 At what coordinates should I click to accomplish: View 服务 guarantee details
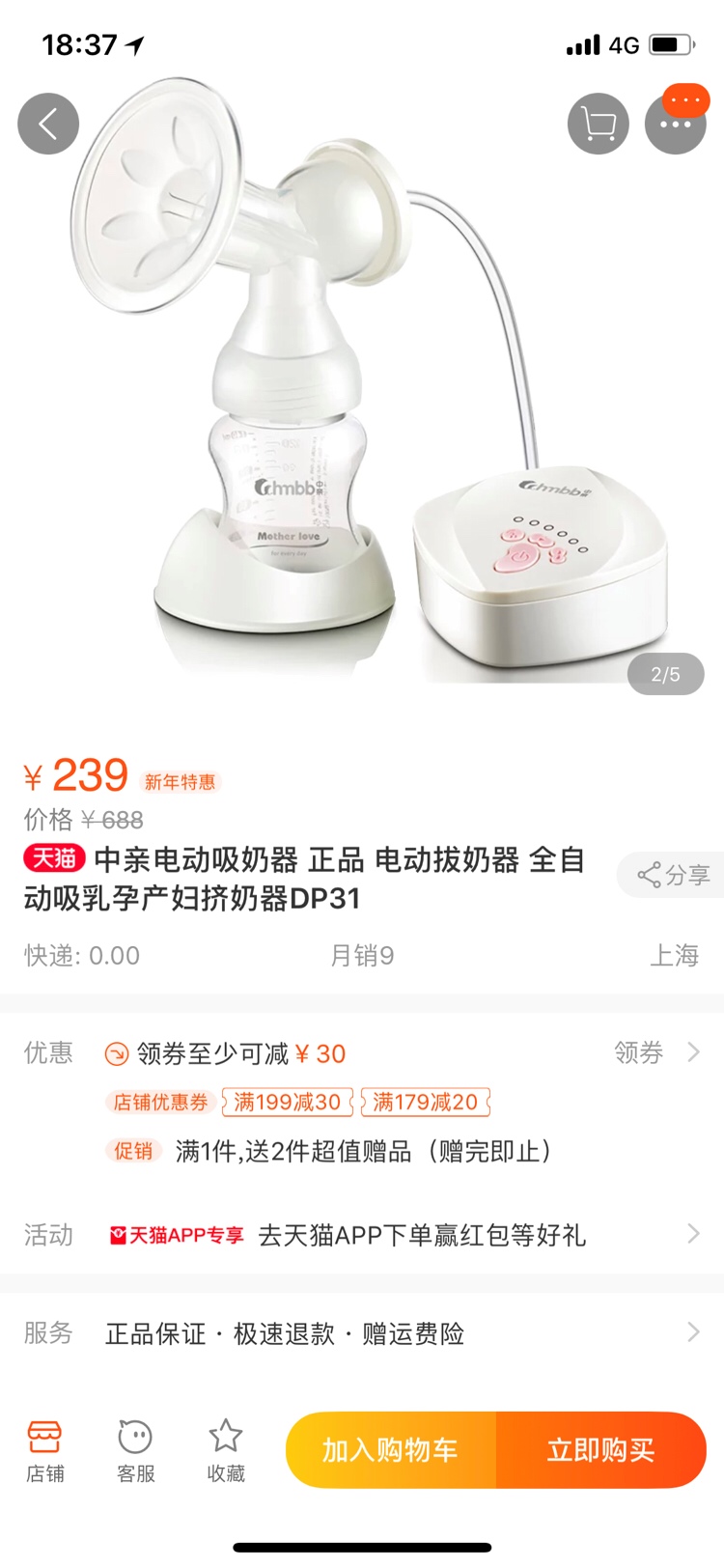coord(386,1333)
